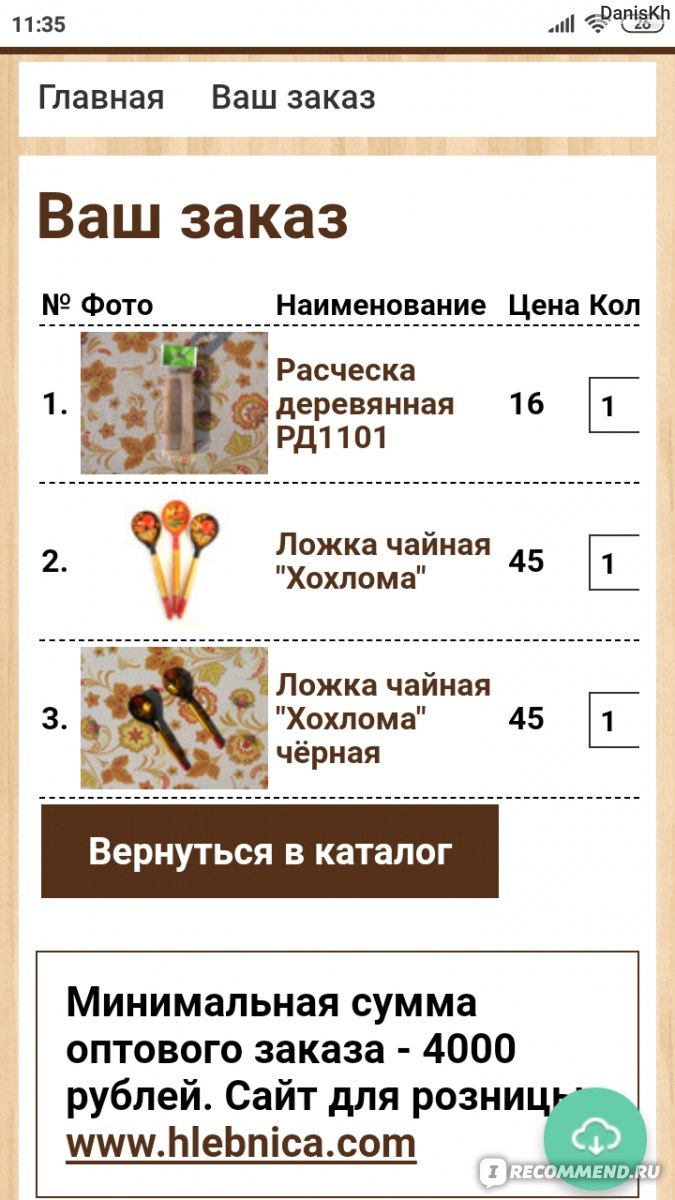Screen dimensions: 675x1200
Task: Tap the green cloud download button
Action: (595, 1139)
